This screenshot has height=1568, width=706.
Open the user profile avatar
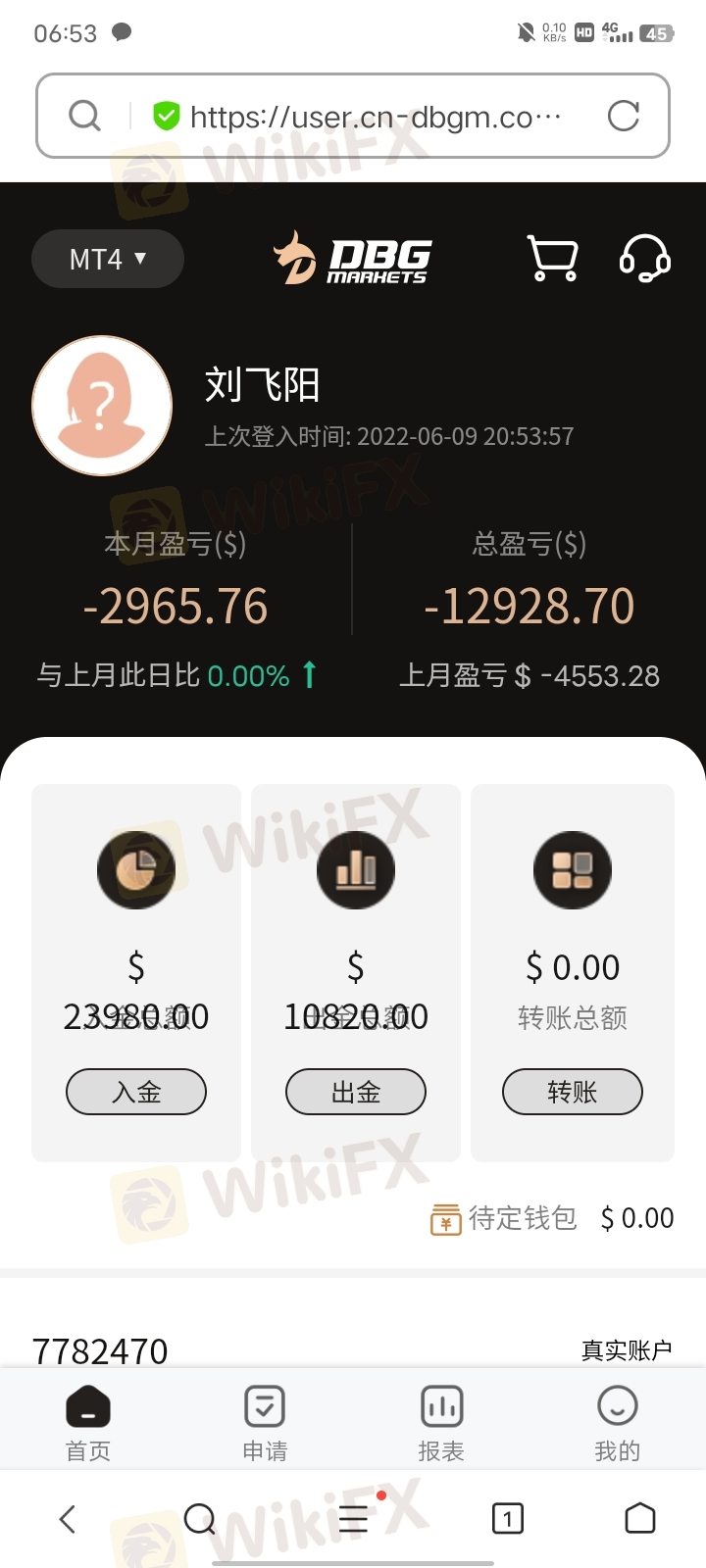(x=102, y=406)
